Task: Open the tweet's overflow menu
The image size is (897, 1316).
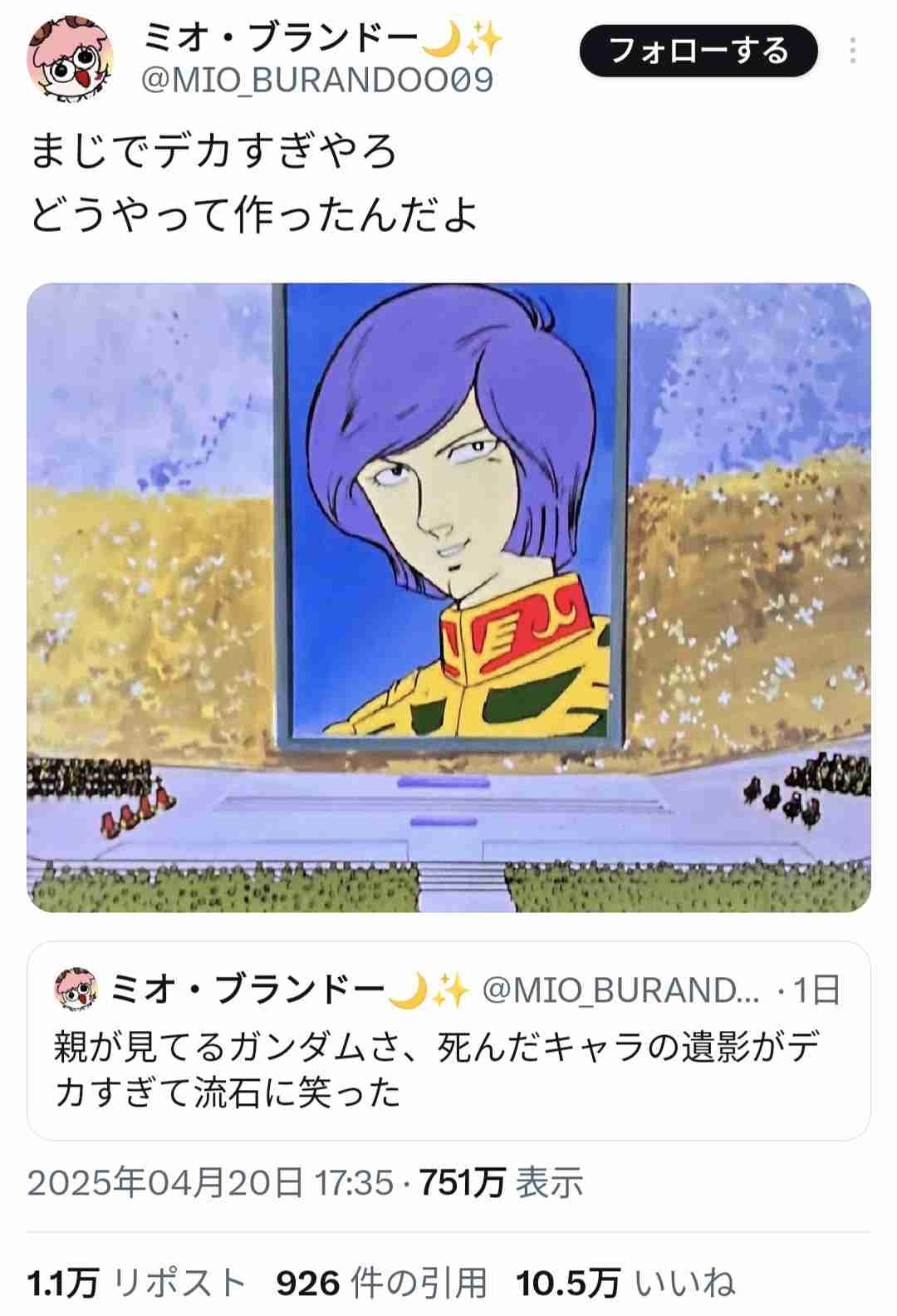Action: coord(852,52)
